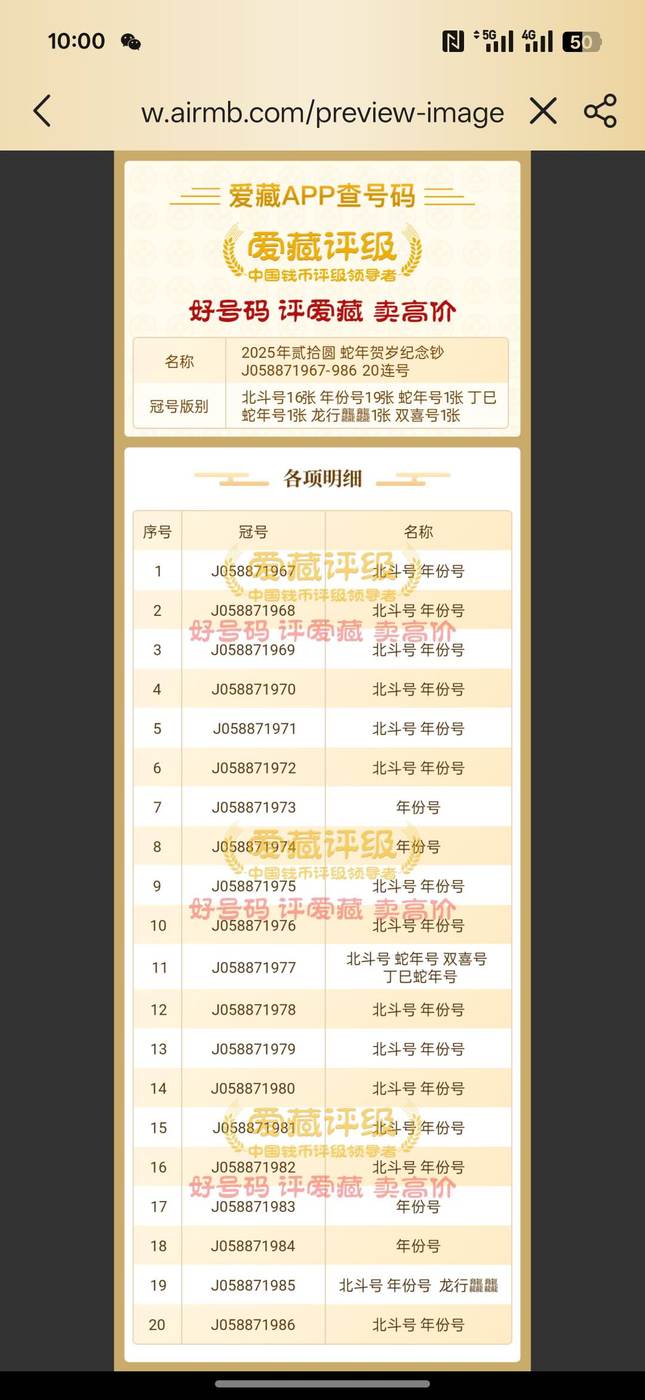The width and height of the screenshot is (645, 1400).
Task: Go back to the previous page
Action: (42, 111)
